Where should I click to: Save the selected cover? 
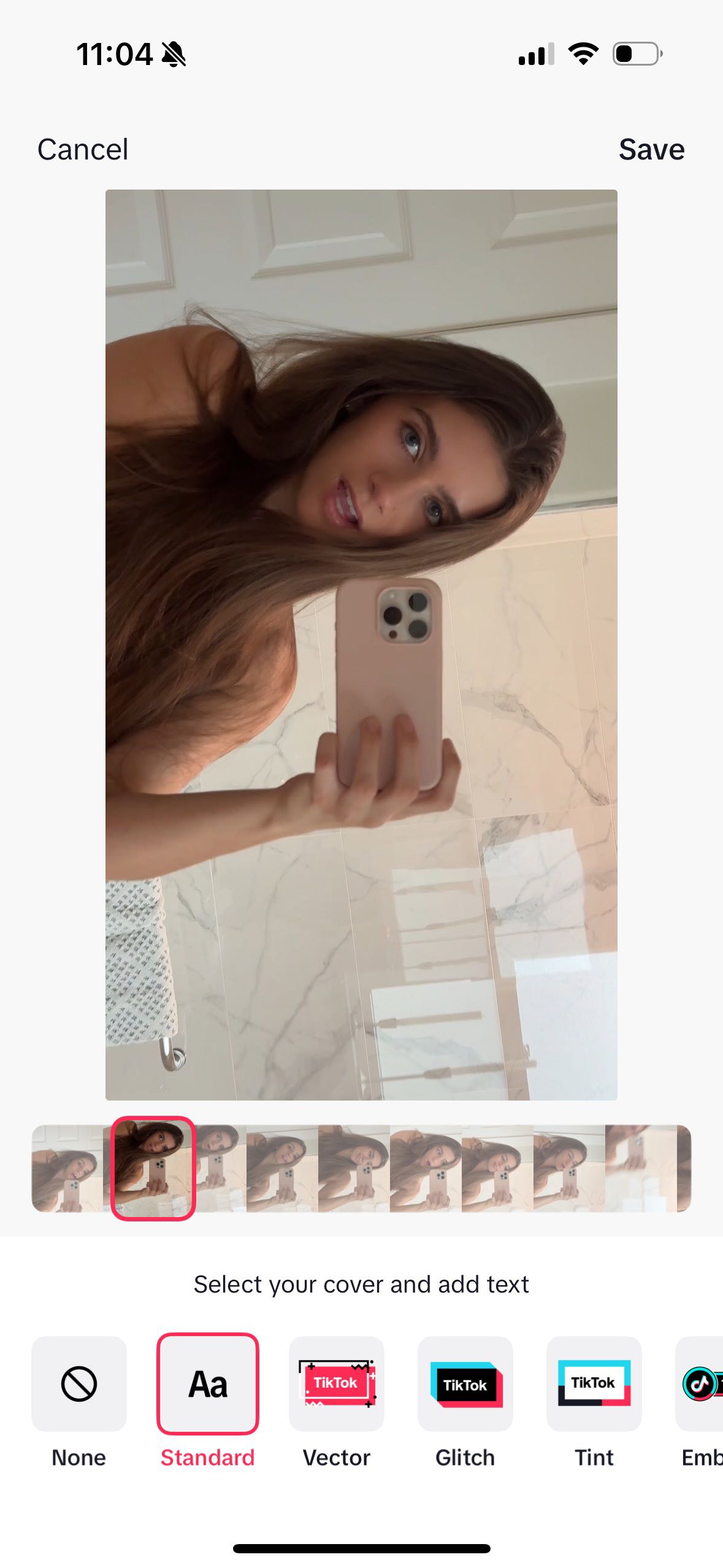tap(651, 149)
